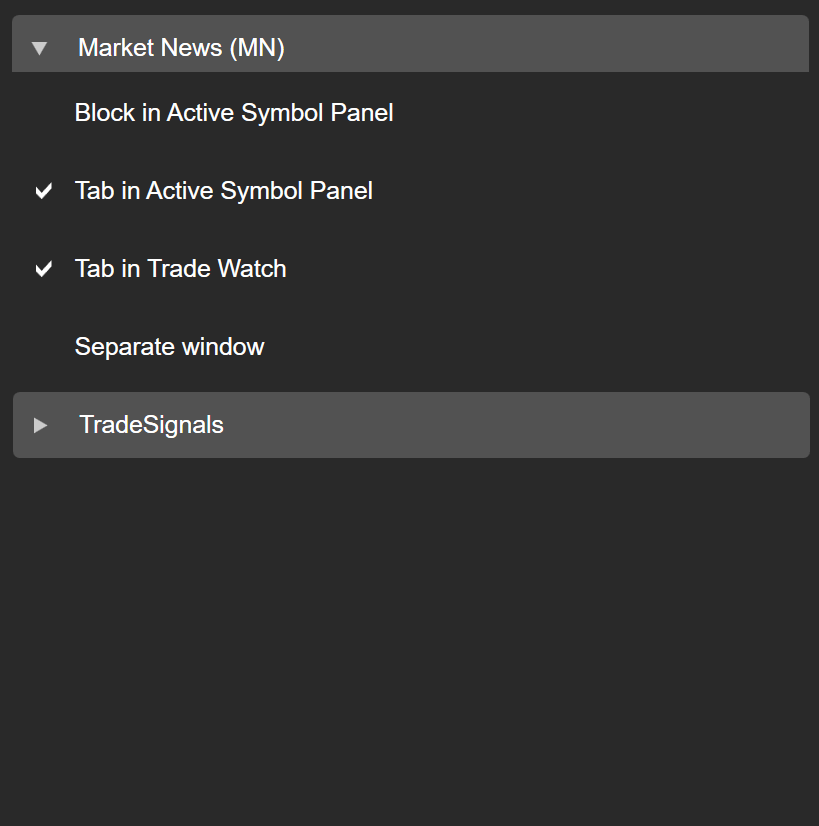Enable Block in Active Symbol Panel

[x=233, y=113]
